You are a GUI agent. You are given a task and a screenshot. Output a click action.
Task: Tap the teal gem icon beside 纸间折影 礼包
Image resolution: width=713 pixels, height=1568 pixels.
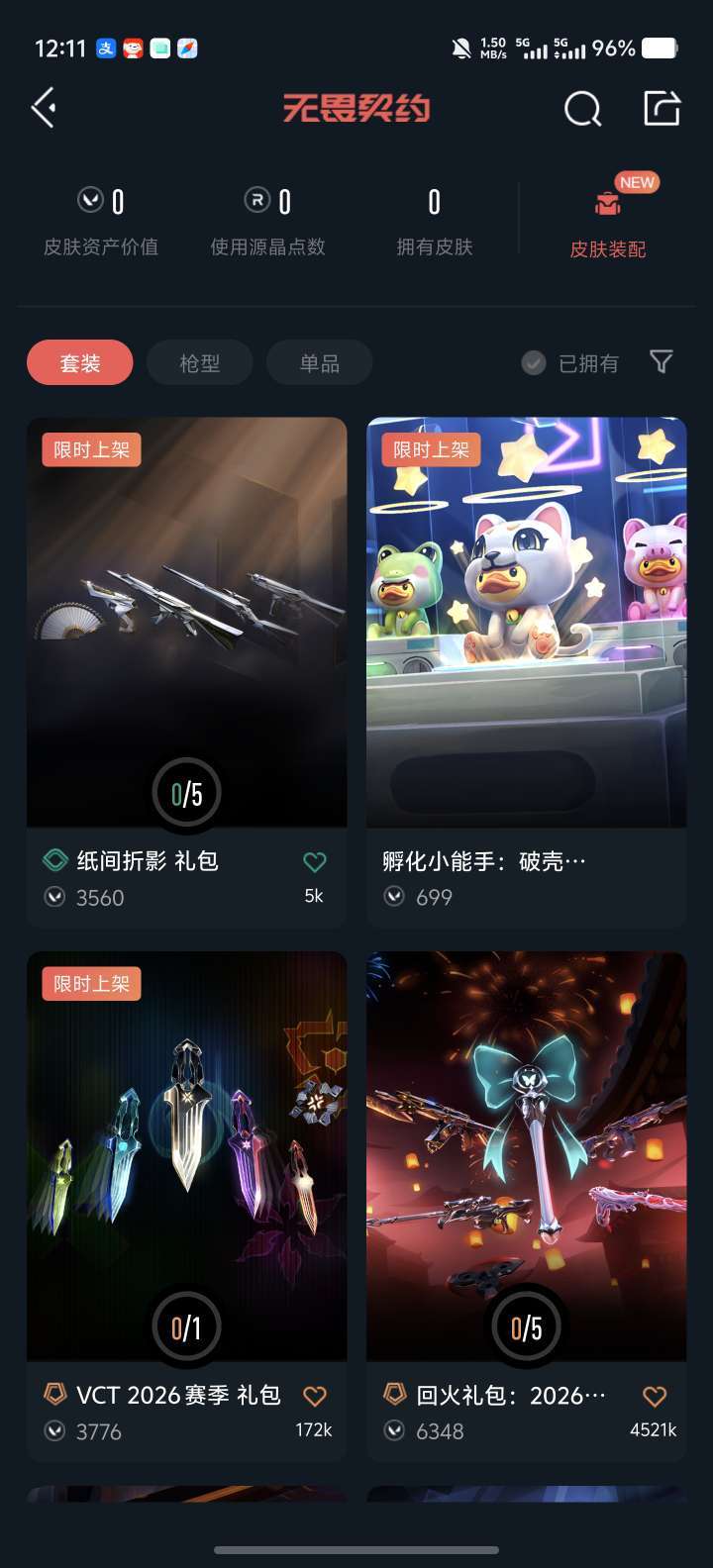coord(54,861)
